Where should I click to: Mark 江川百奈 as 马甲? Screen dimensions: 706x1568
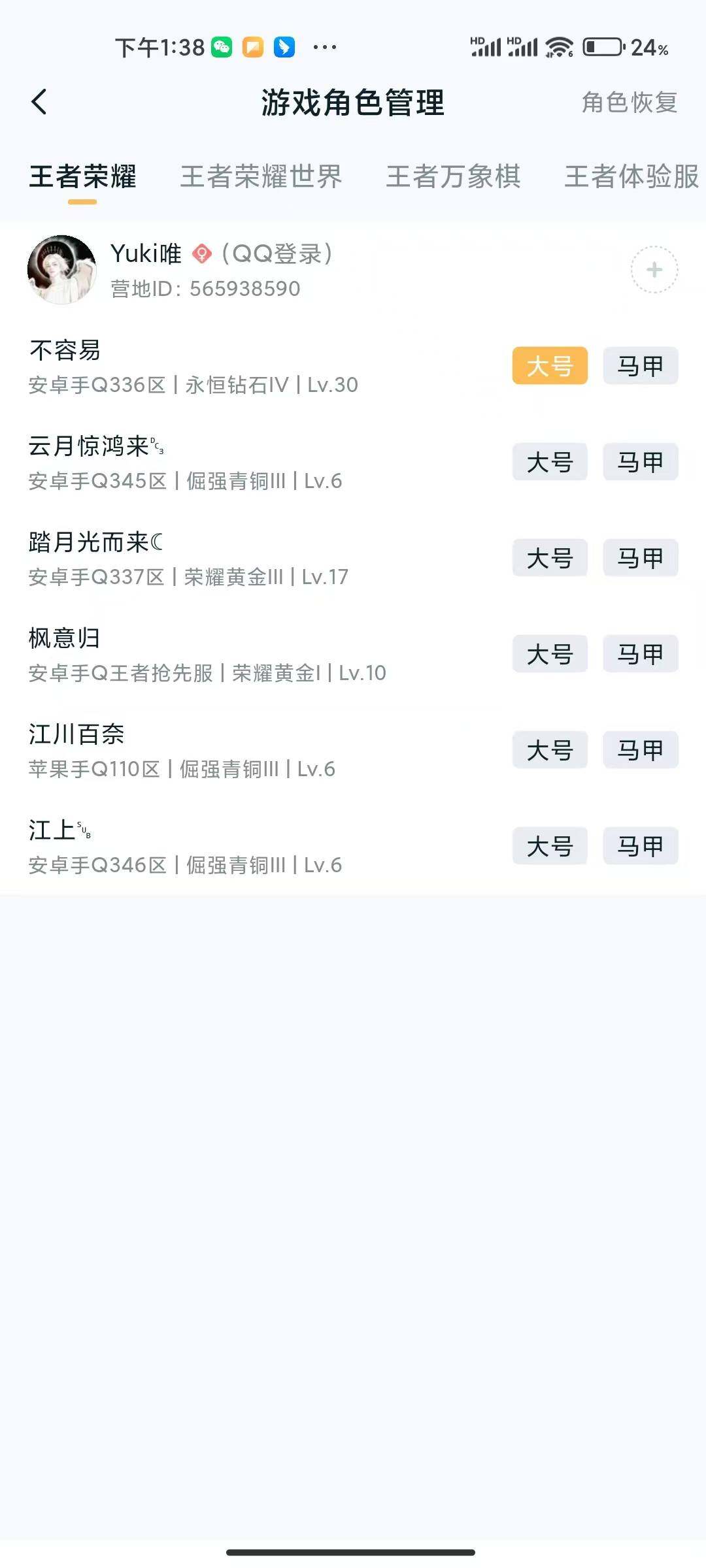point(640,750)
